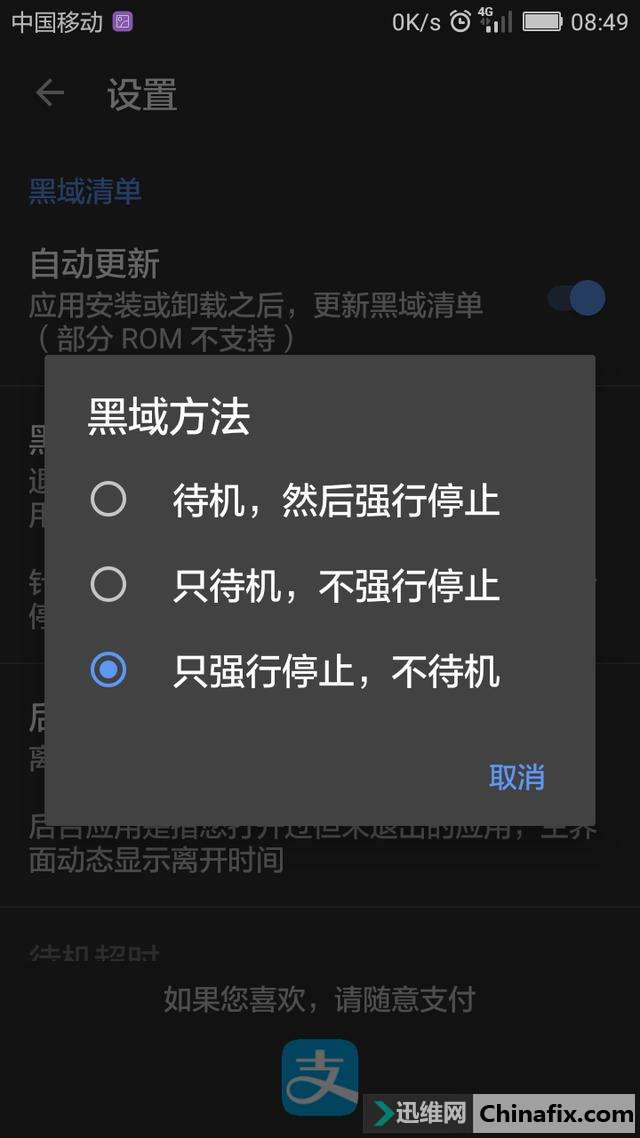Image resolution: width=640 pixels, height=1138 pixels.
Task: Select 只强行停止，不待机 radio button
Action: coord(108,670)
